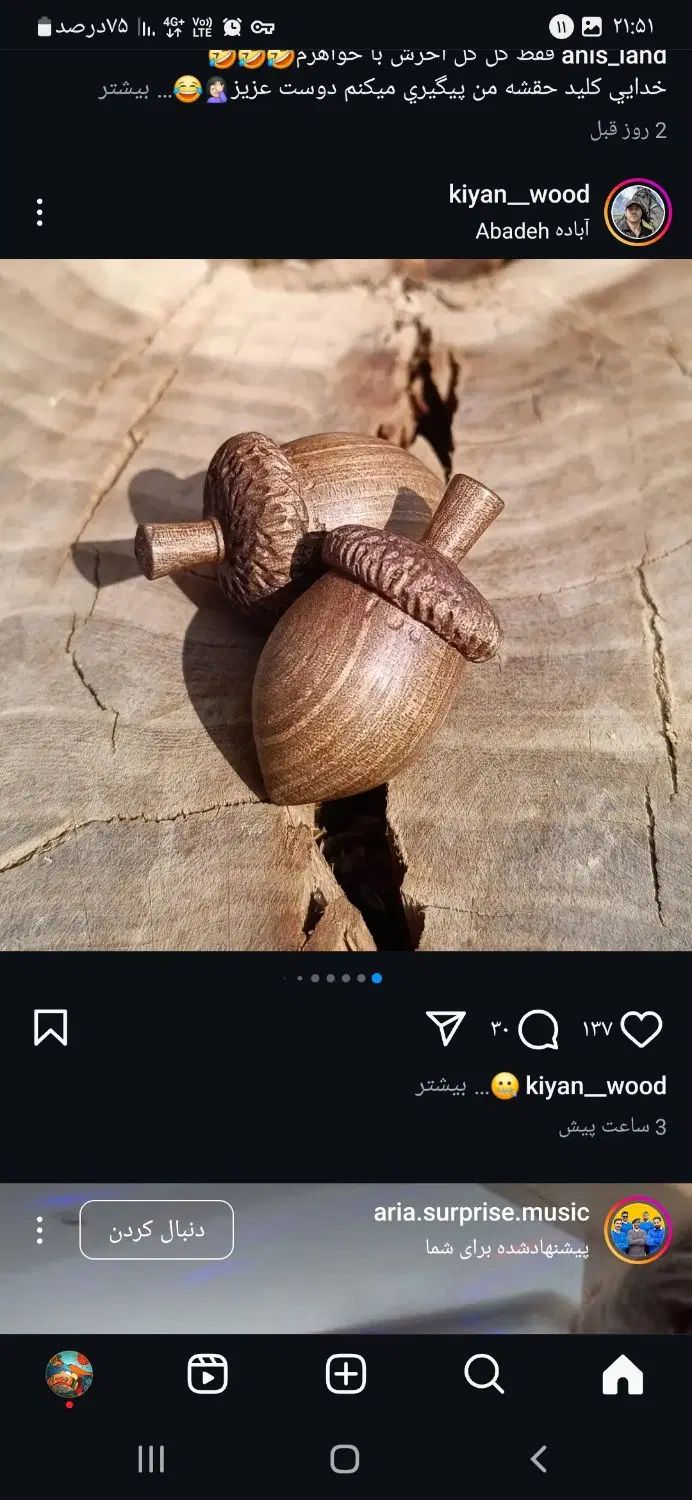Open overflow menu of kiyan__wood post
The width and height of the screenshot is (692, 1500).
pyautogui.click(x=40, y=212)
